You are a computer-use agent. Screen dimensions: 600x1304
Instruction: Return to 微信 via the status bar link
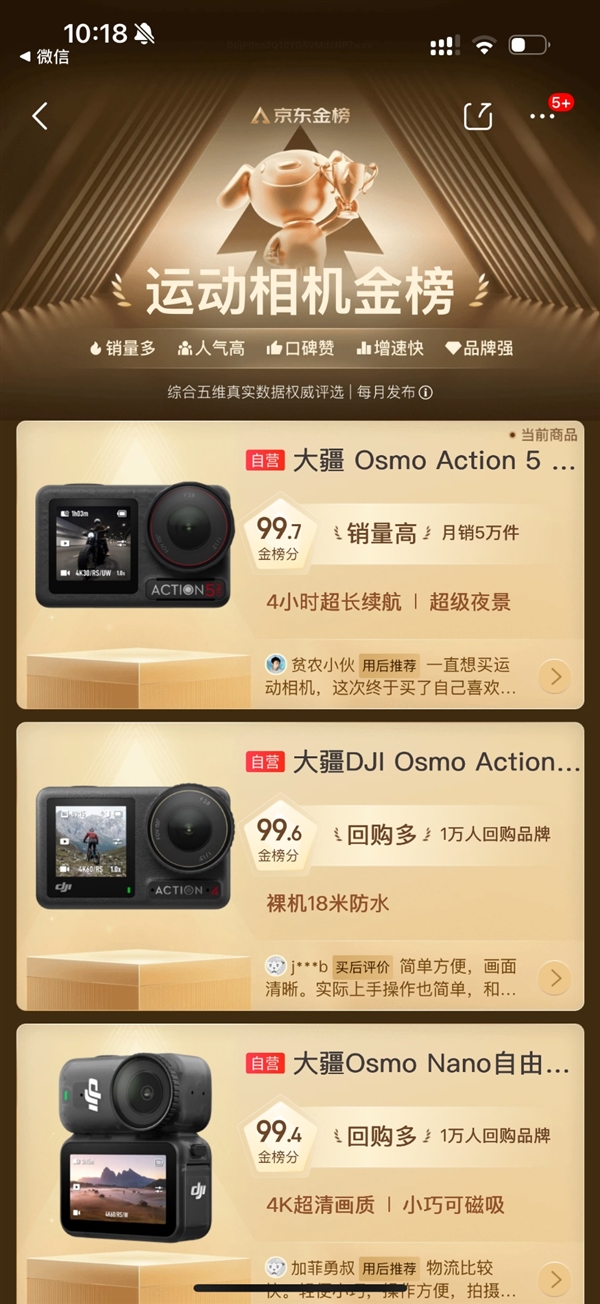(x=45, y=57)
